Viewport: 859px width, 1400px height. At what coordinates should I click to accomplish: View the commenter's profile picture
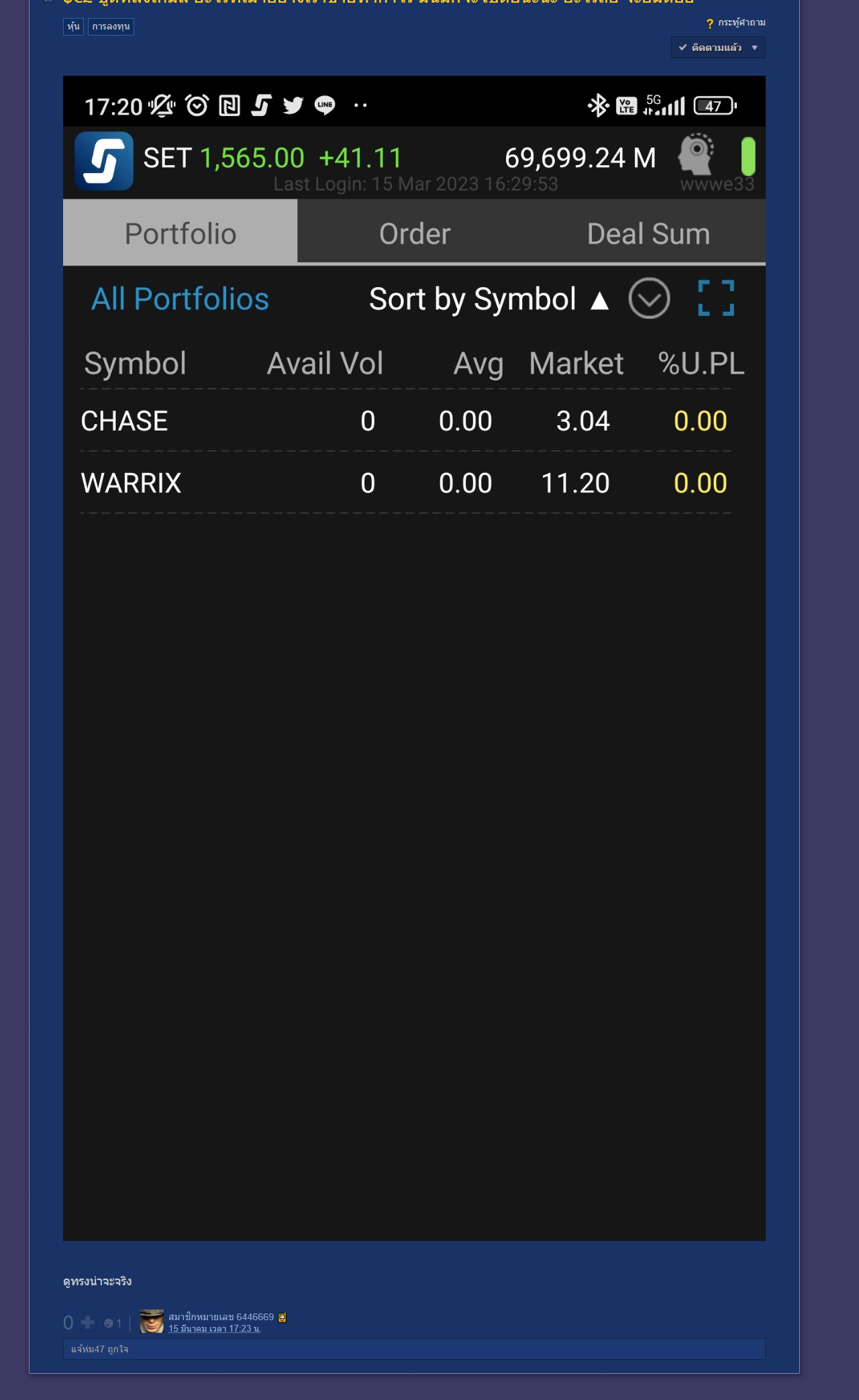pos(152,1322)
